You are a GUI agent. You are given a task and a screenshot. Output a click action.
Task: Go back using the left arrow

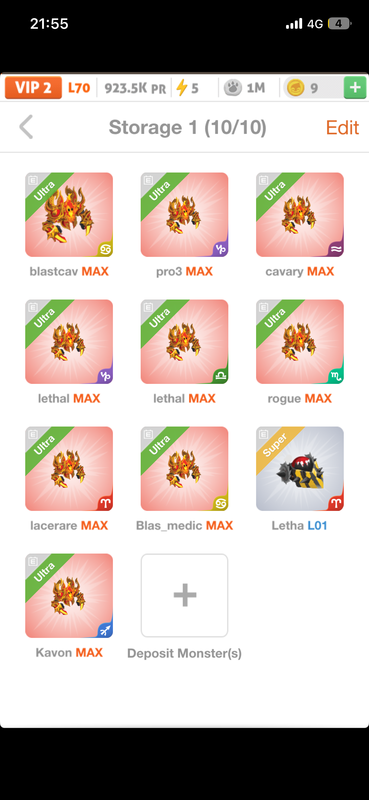click(26, 127)
